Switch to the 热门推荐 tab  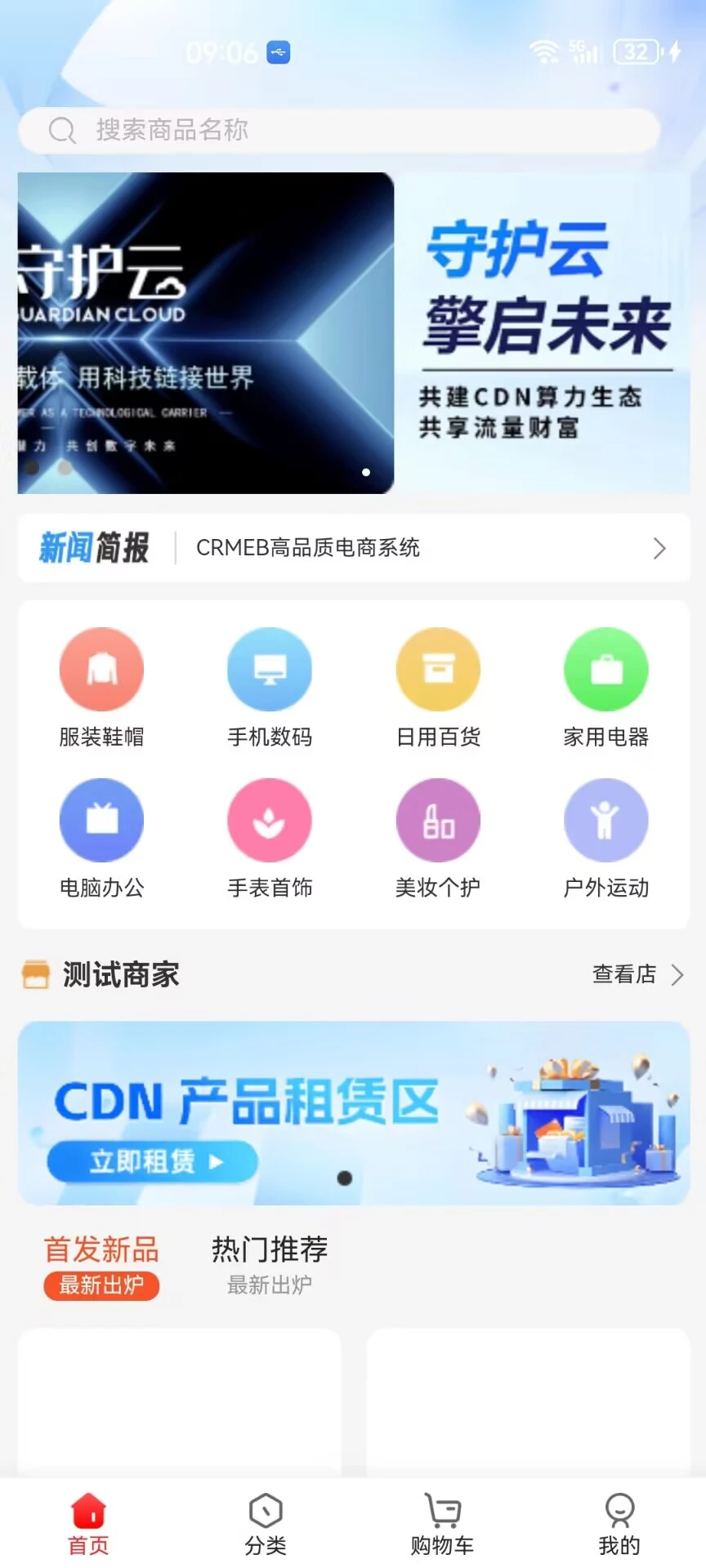point(270,1249)
